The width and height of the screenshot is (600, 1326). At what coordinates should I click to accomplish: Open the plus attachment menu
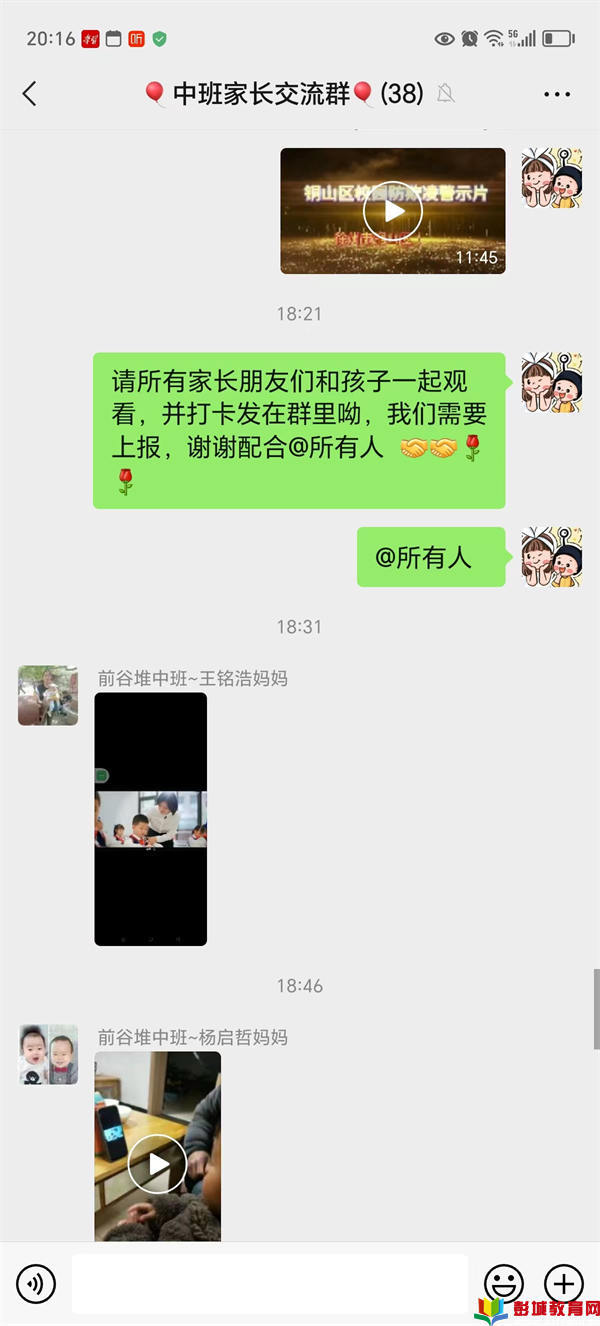pos(563,1283)
